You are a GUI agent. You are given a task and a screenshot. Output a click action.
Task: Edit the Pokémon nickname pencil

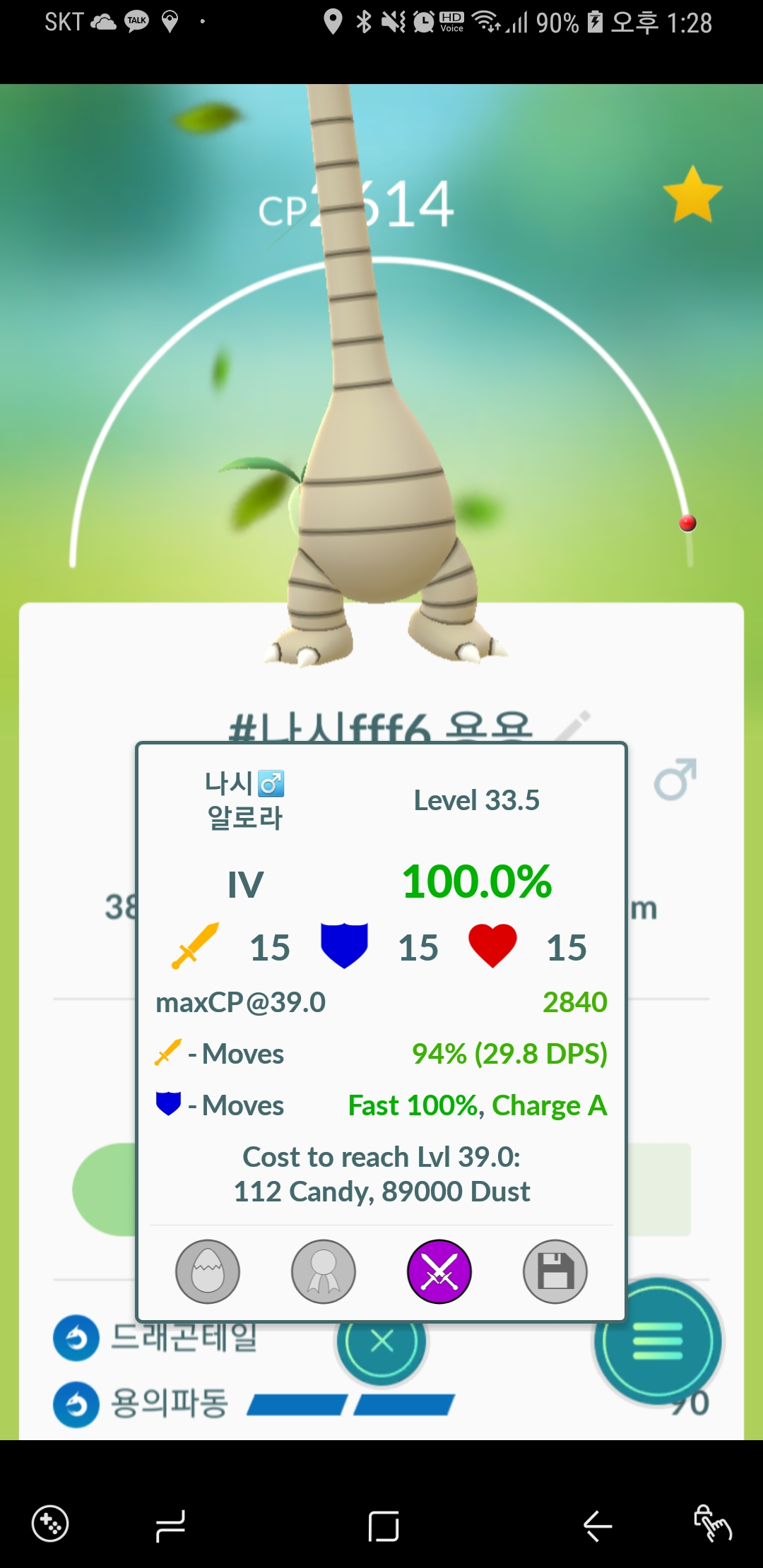[574, 726]
